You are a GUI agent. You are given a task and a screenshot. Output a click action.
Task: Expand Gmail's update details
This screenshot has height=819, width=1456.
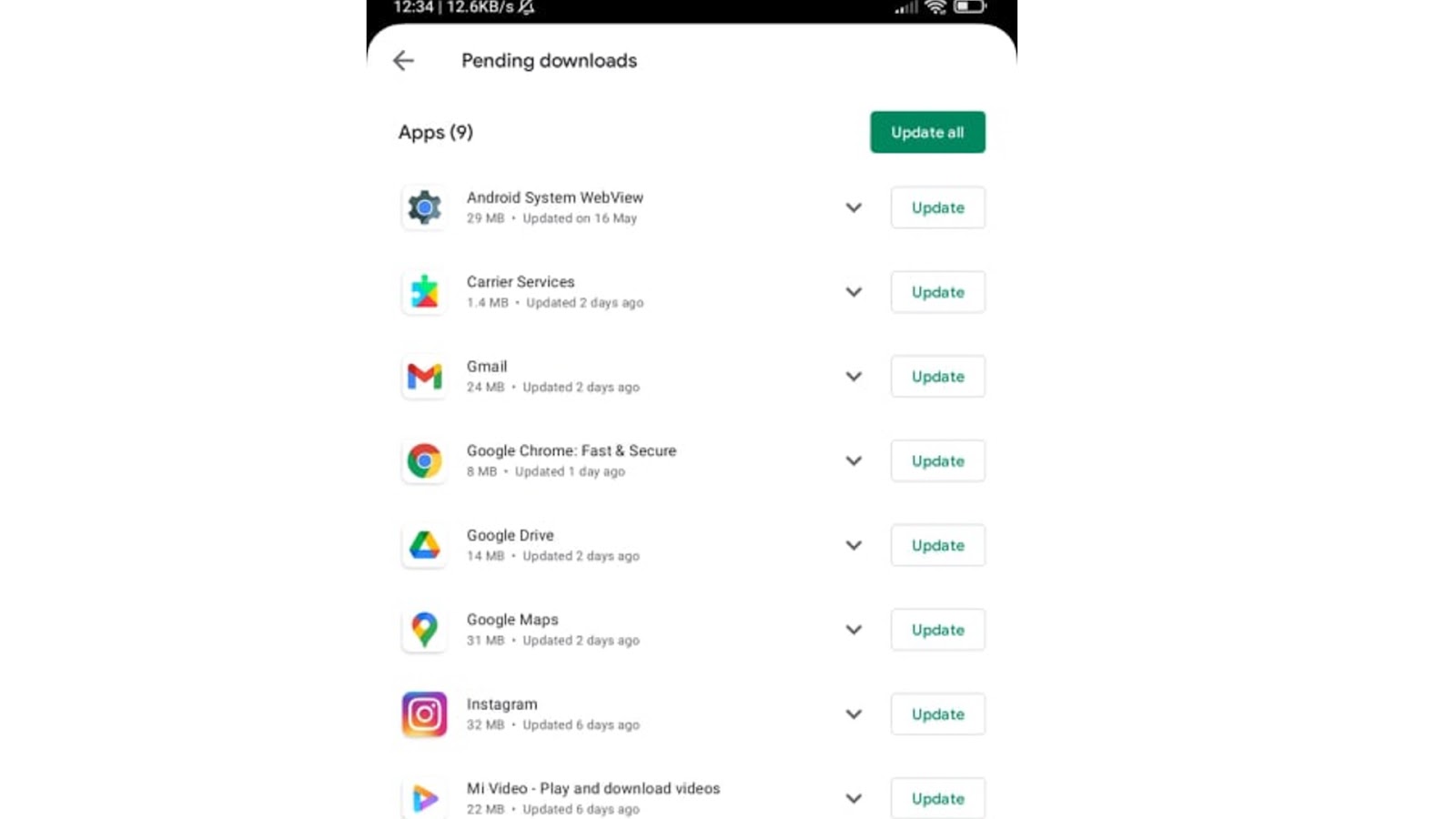[854, 377]
